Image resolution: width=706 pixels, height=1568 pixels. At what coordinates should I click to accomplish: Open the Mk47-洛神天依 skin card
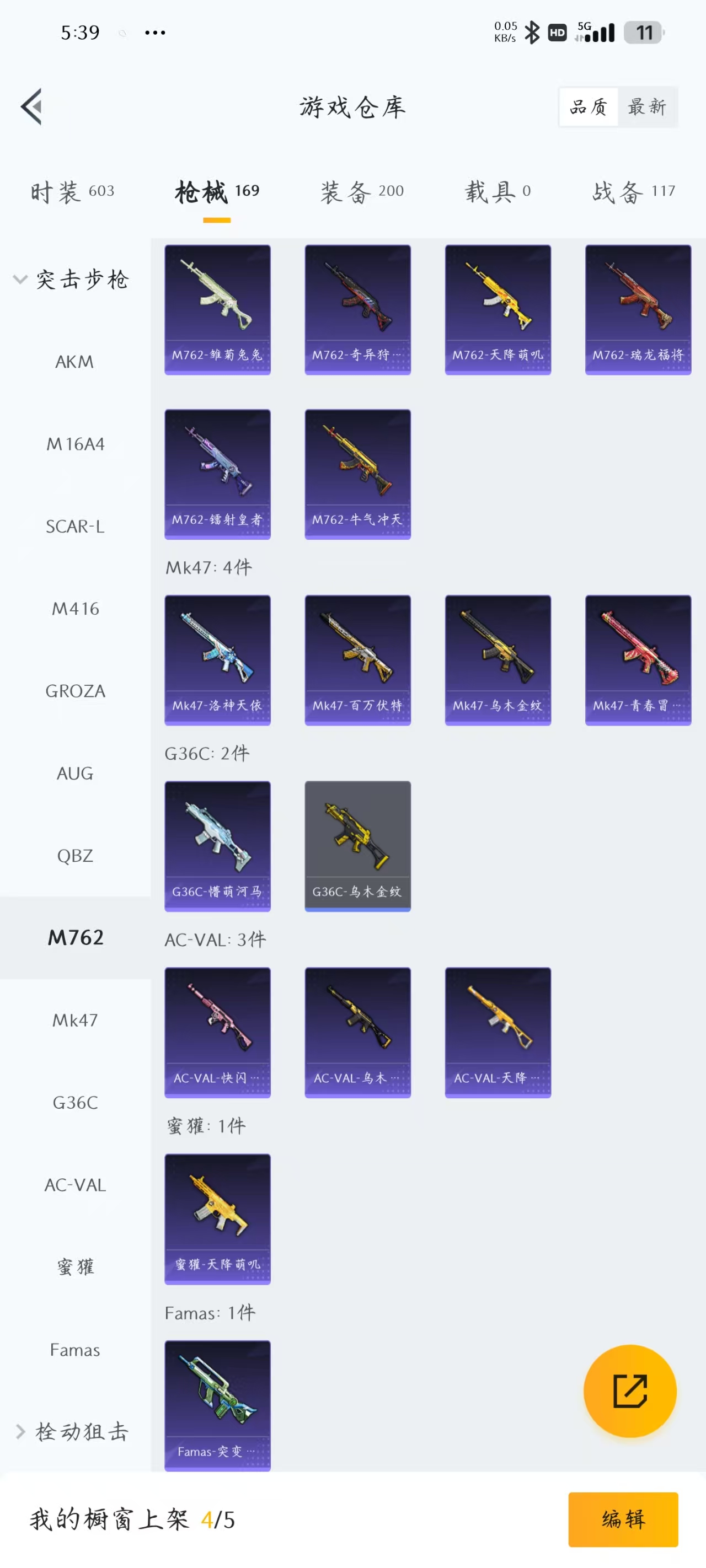point(217,660)
